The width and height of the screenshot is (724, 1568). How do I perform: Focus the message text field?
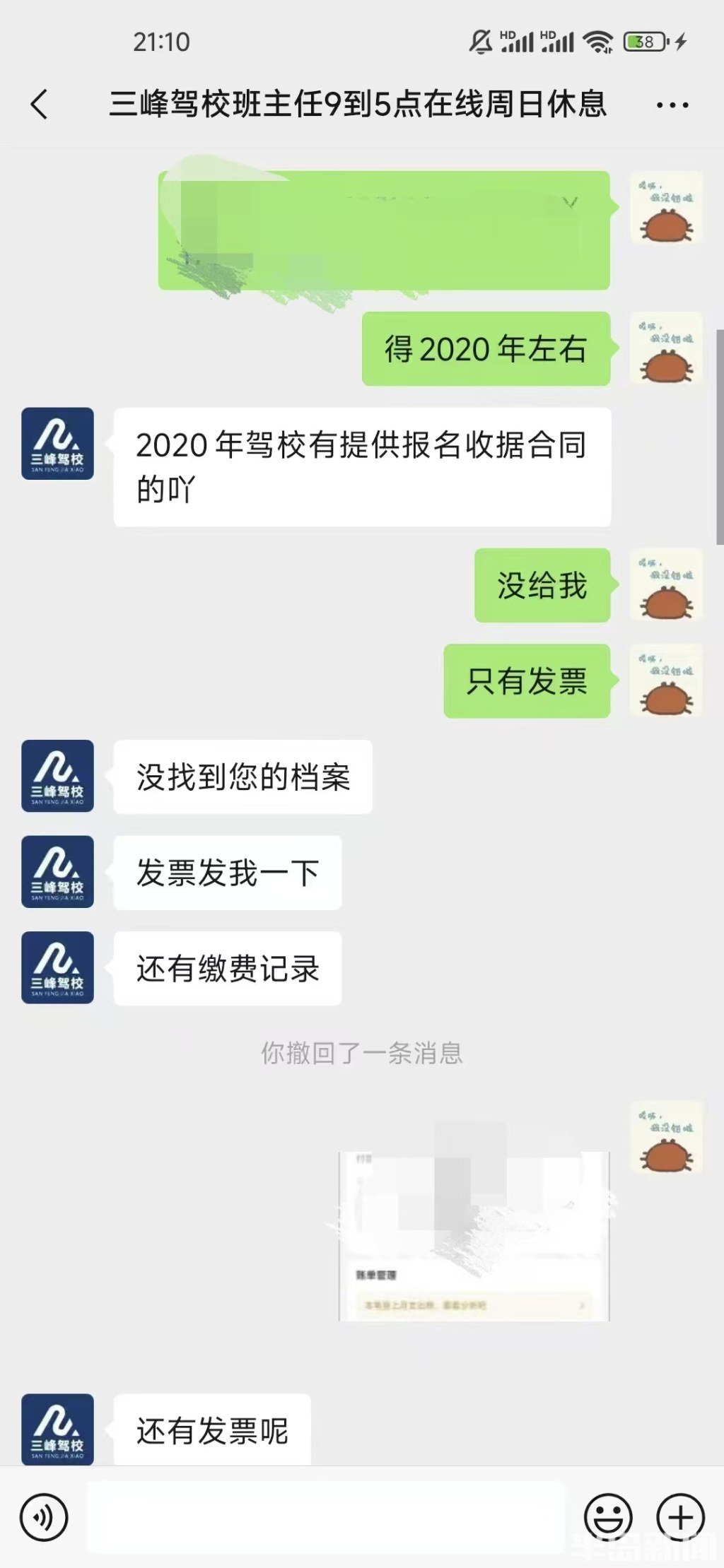(x=325, y=1517)
